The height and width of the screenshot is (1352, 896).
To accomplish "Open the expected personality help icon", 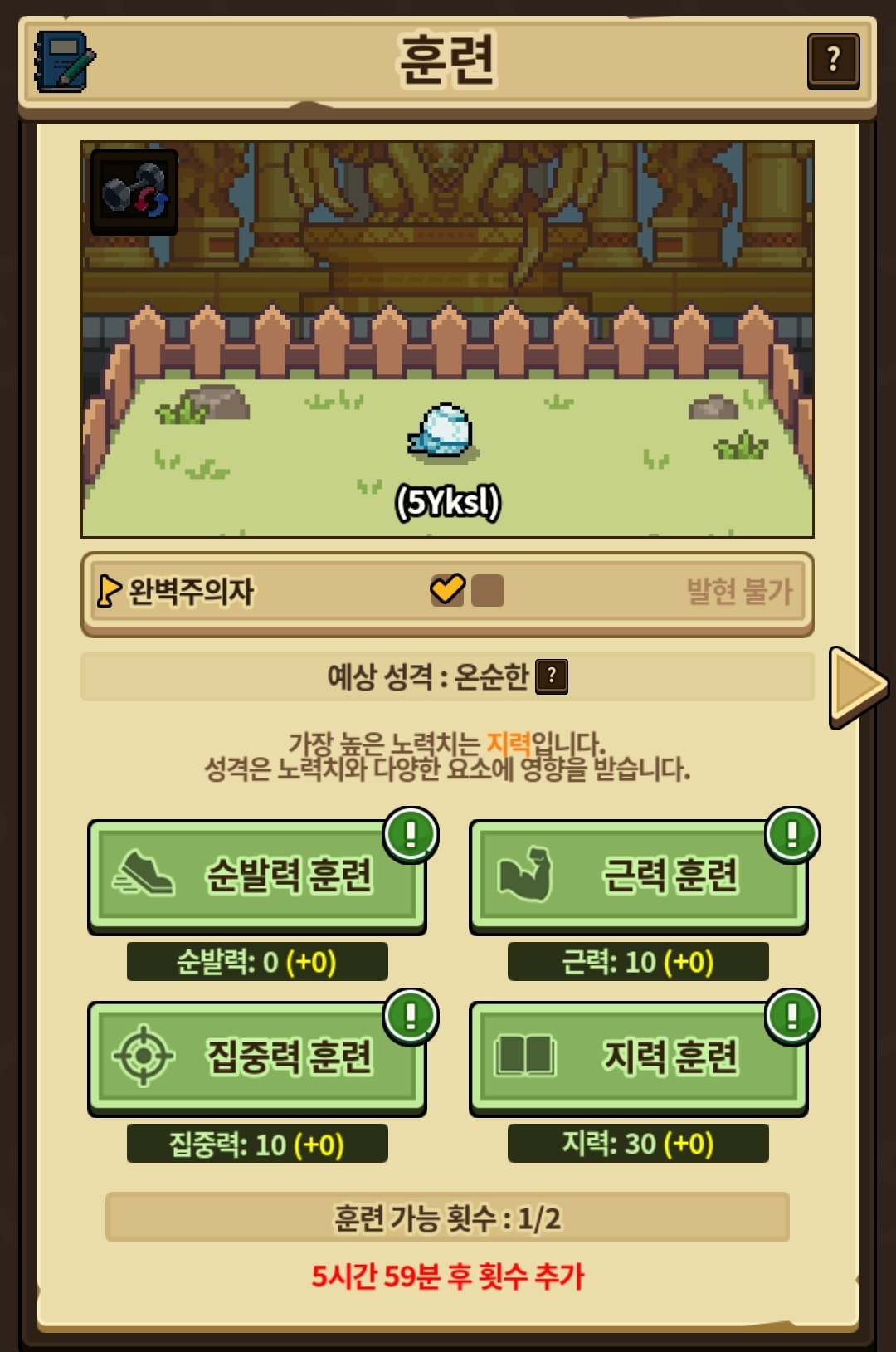I will (x=552, y=676).
